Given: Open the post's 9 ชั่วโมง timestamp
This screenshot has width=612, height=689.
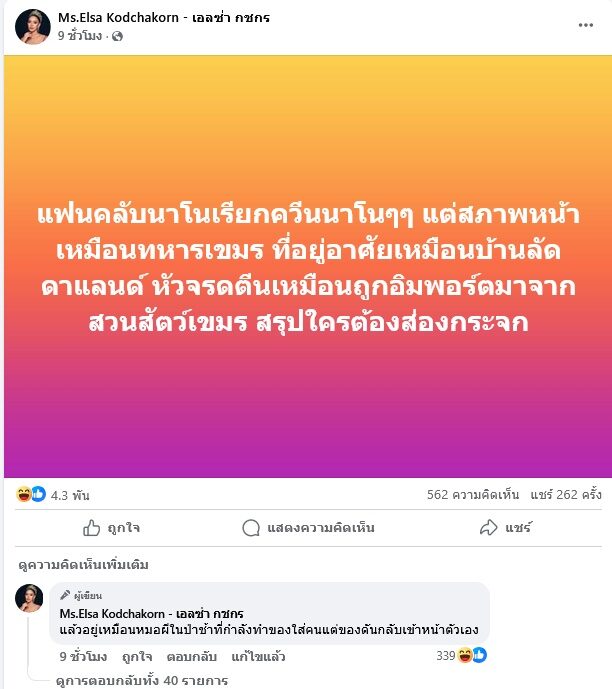Looking at the screenshot, I should point(79,36).
